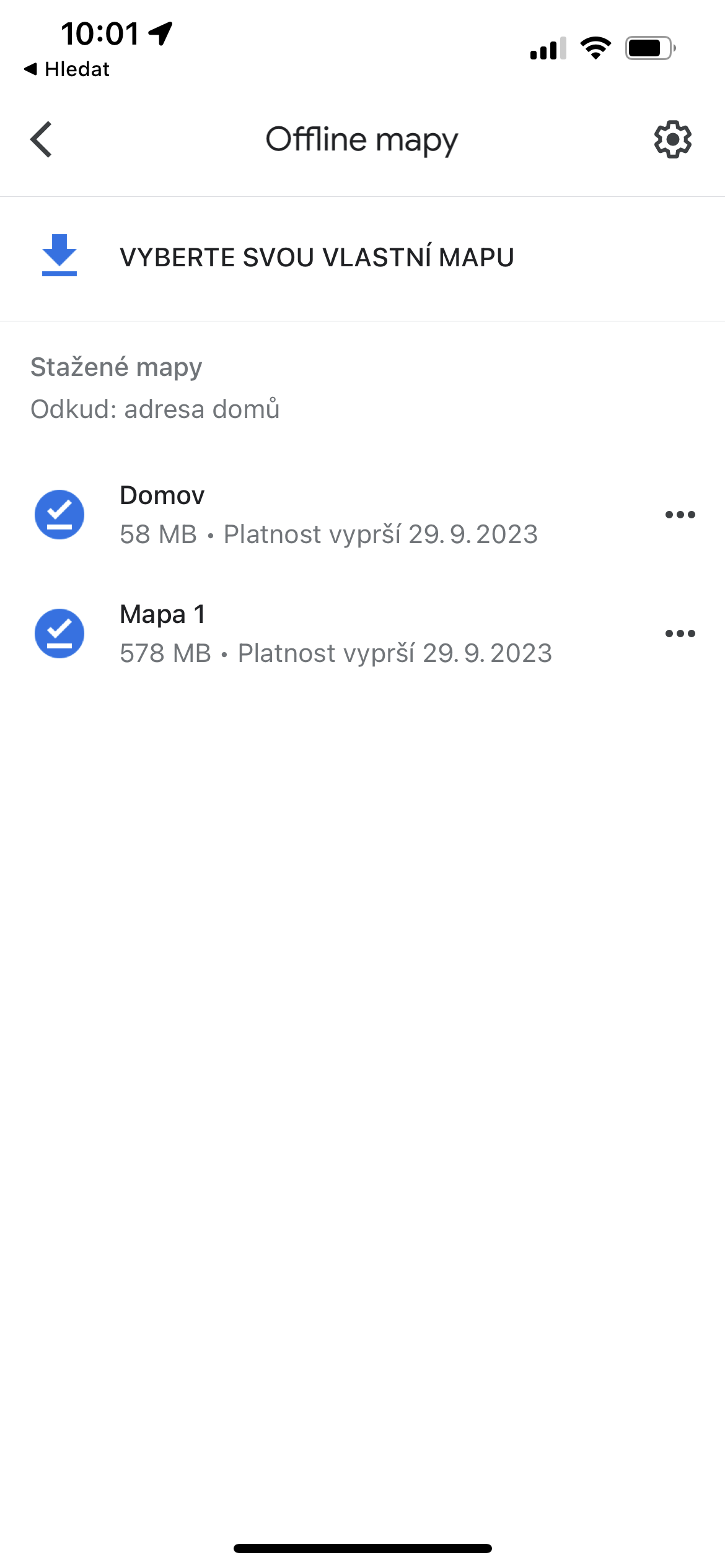Screen dimensions: 725x1568
Task: Go back from Offline mapy
Action: [42, 140]
